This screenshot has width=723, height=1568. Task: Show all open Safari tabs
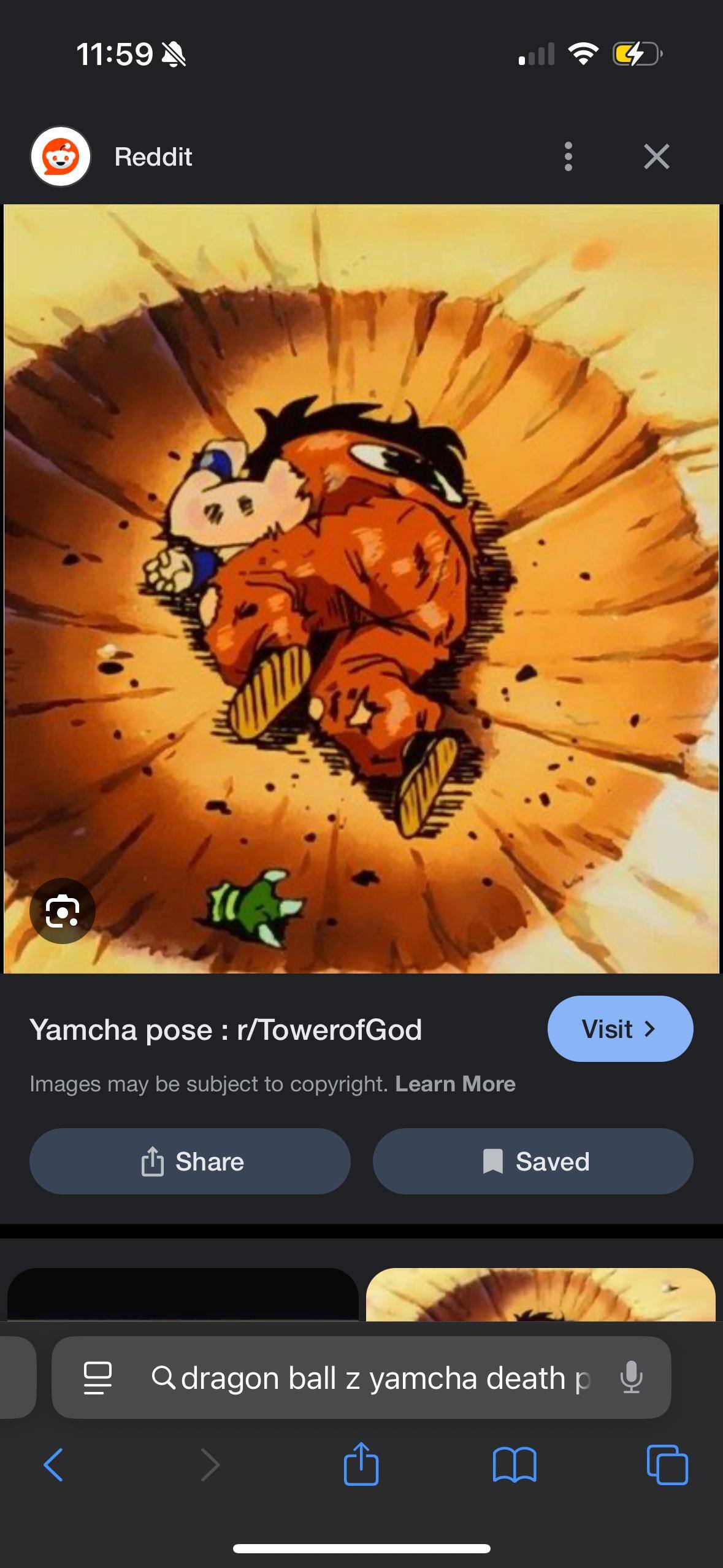(667, 1465)
